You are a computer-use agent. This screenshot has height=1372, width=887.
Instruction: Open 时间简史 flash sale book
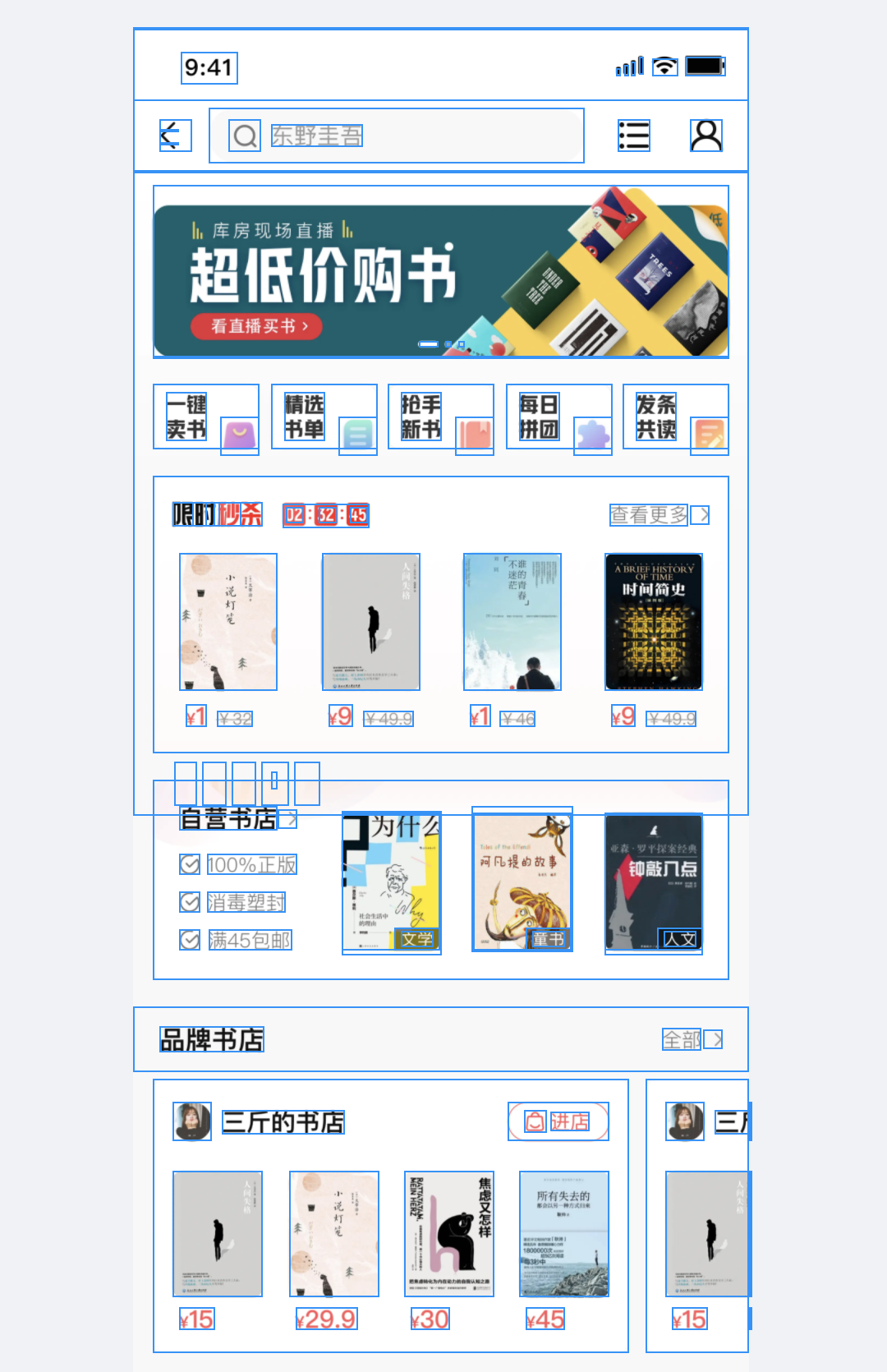(654, 622)
